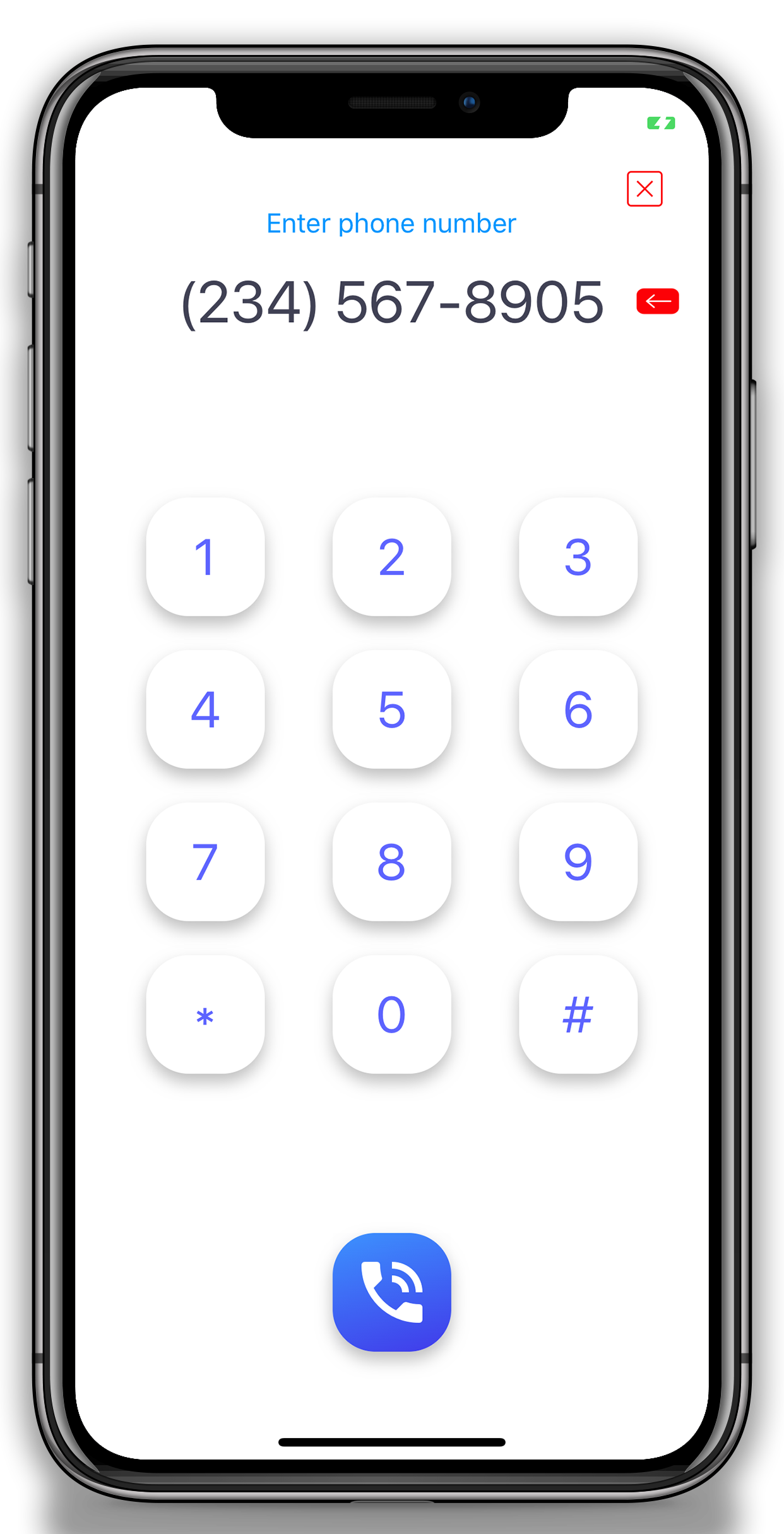Tap the 0 key

[x=391, y=1014]
